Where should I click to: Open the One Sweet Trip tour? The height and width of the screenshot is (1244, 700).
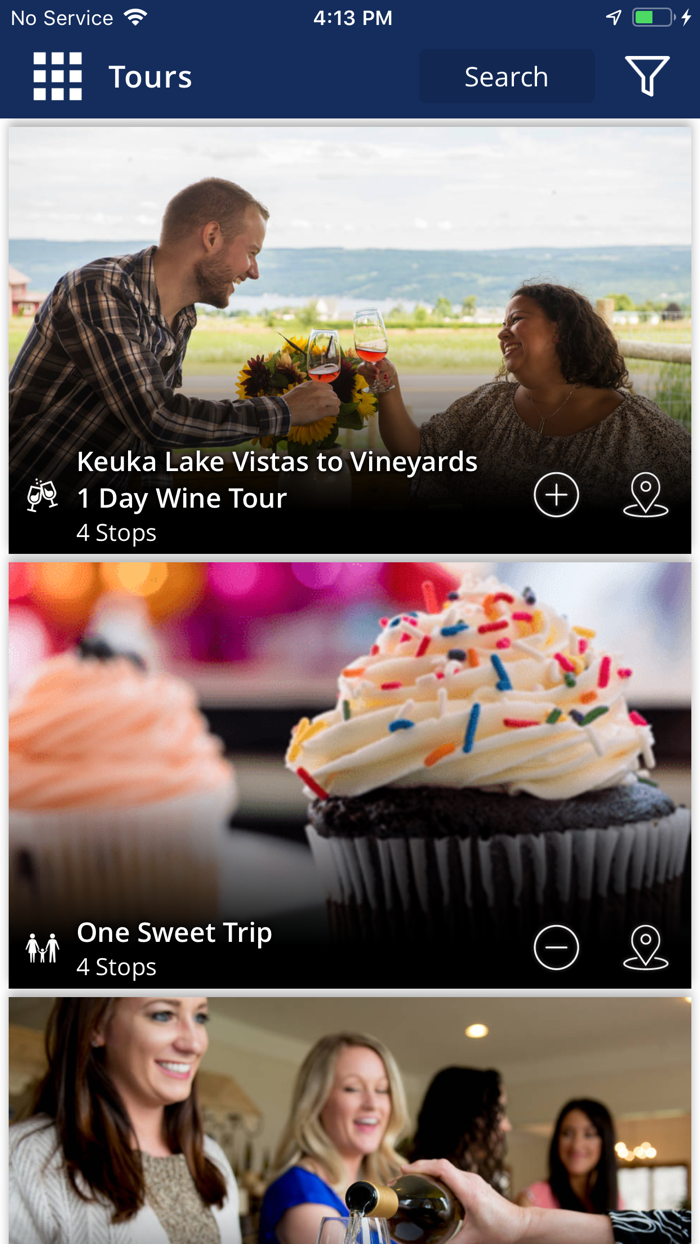175,933
